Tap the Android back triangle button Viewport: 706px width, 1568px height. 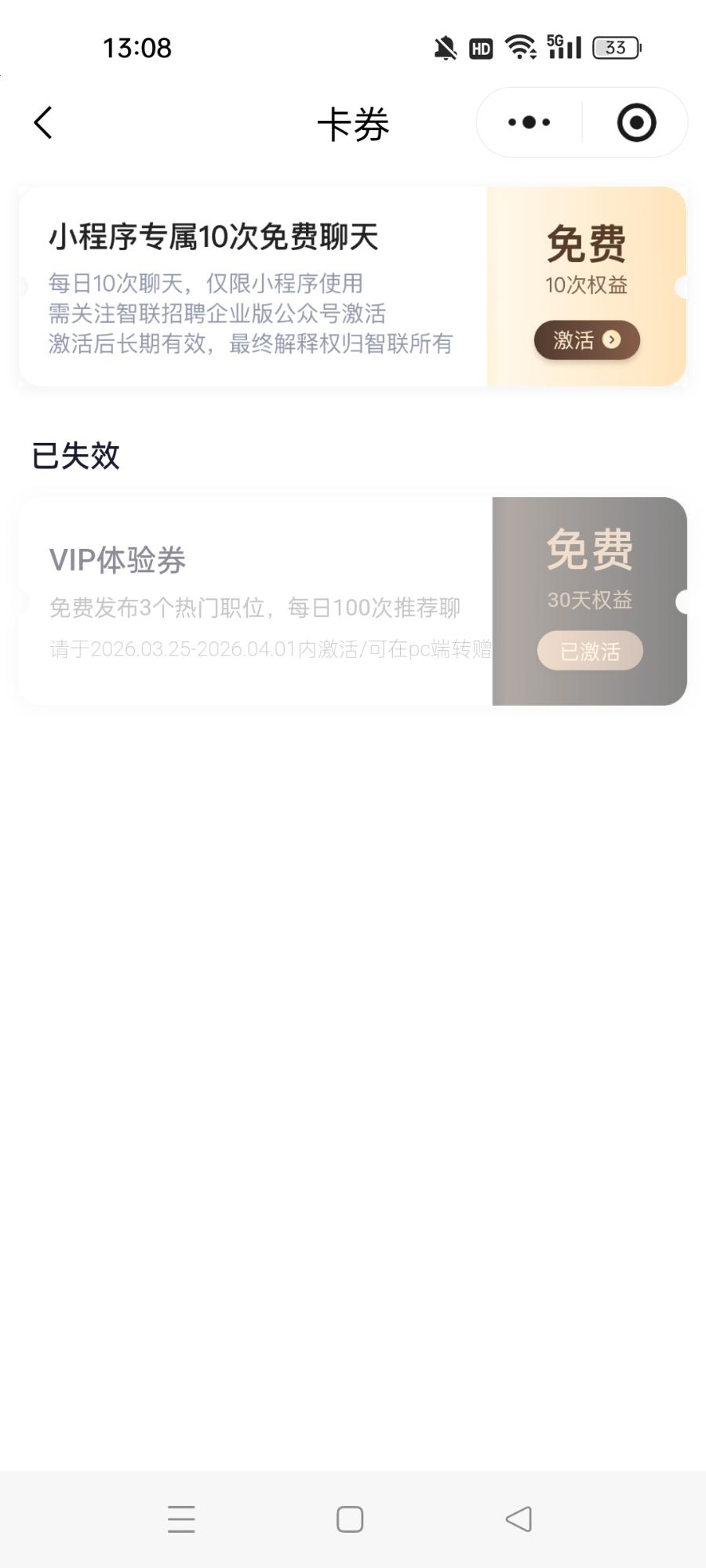[515, 1519]
